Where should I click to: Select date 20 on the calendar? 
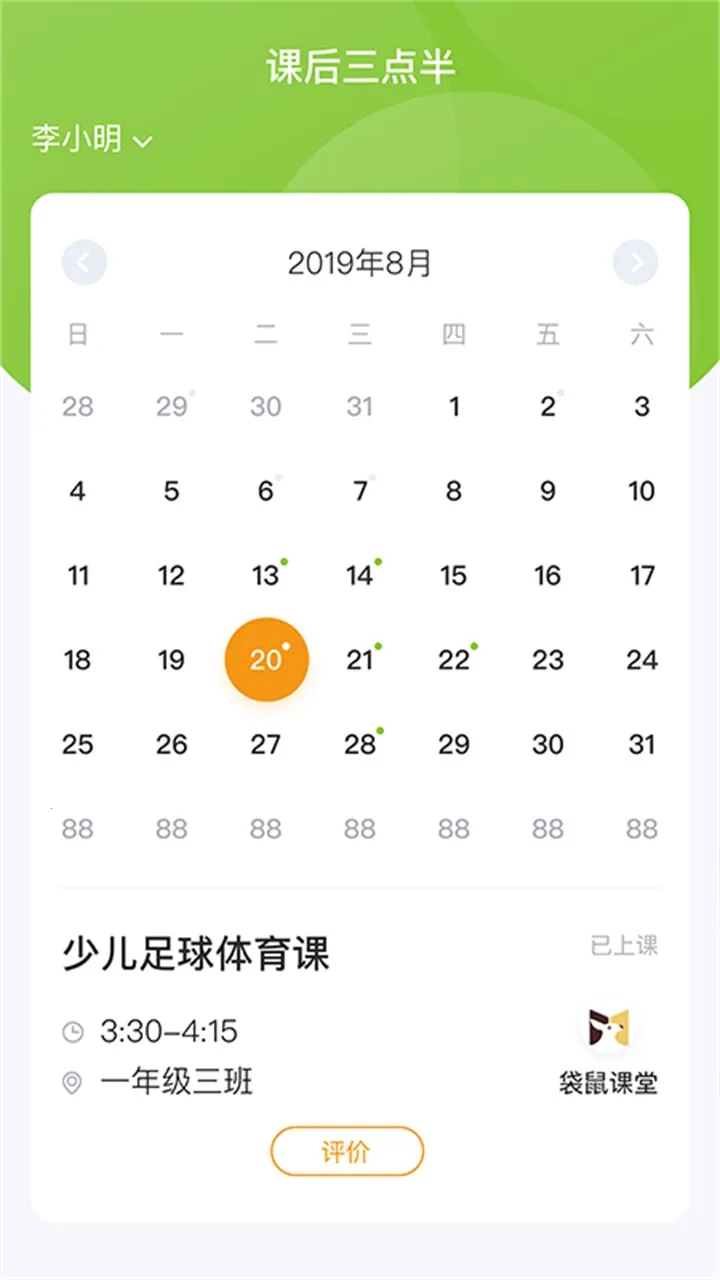tap(266, 660)
